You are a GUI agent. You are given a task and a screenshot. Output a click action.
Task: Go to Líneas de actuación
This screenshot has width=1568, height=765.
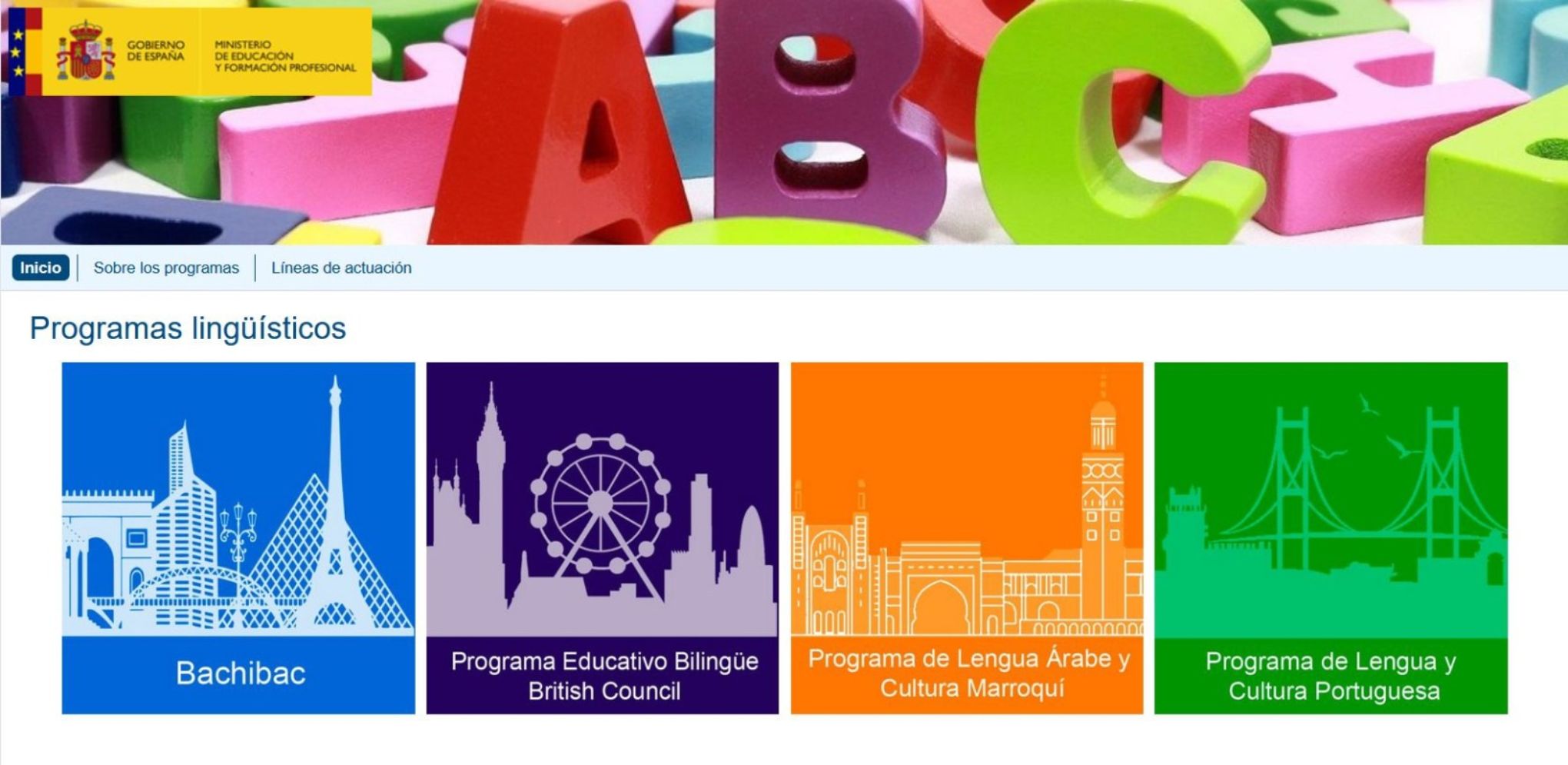click(x=341, y=268)
